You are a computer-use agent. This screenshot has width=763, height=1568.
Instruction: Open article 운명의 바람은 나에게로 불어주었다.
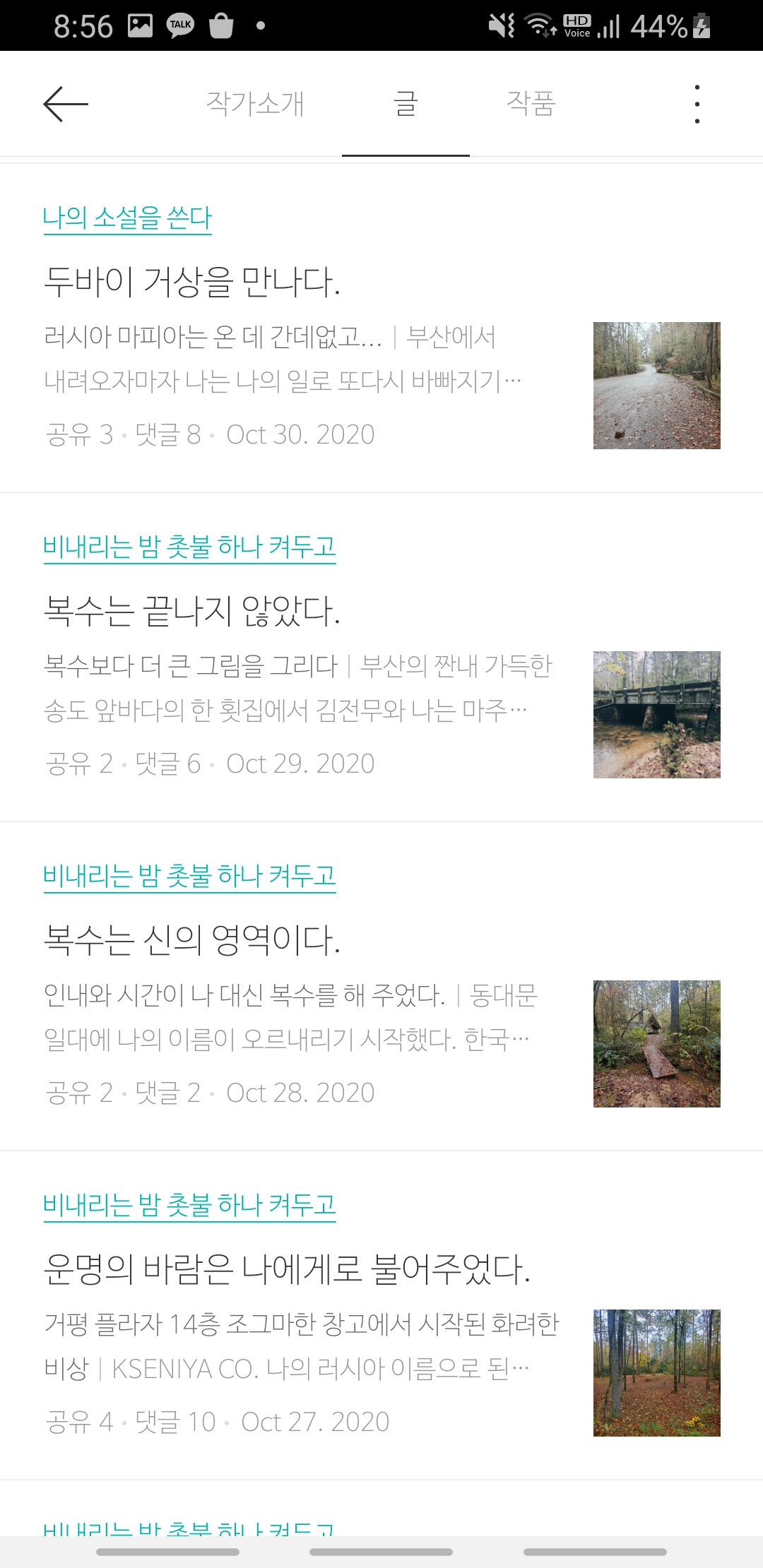287,1269
